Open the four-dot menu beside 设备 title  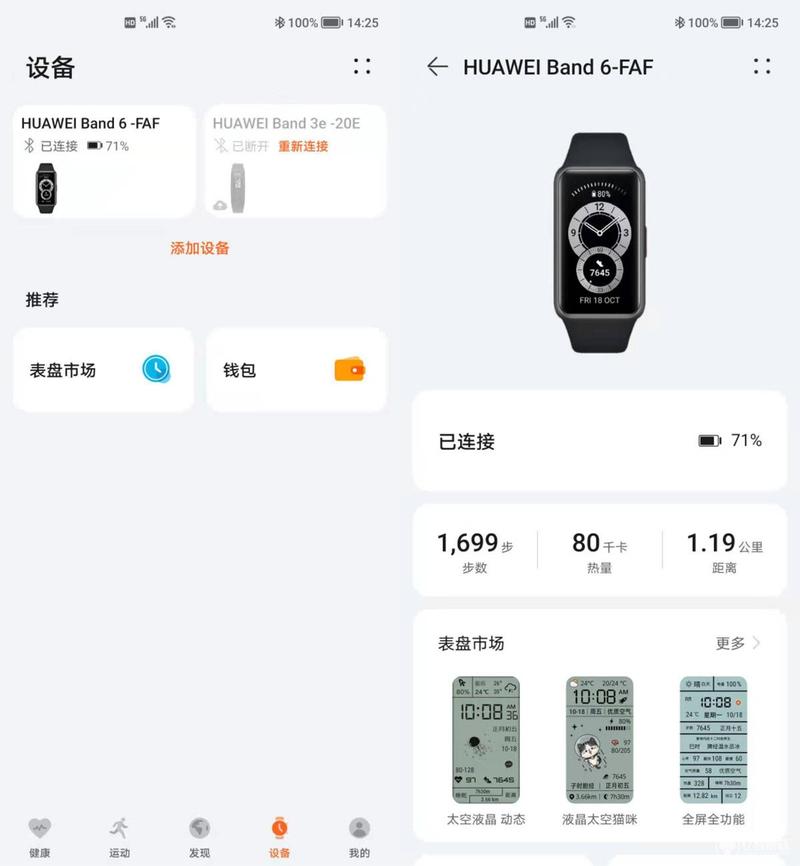[x=362, y=67]
